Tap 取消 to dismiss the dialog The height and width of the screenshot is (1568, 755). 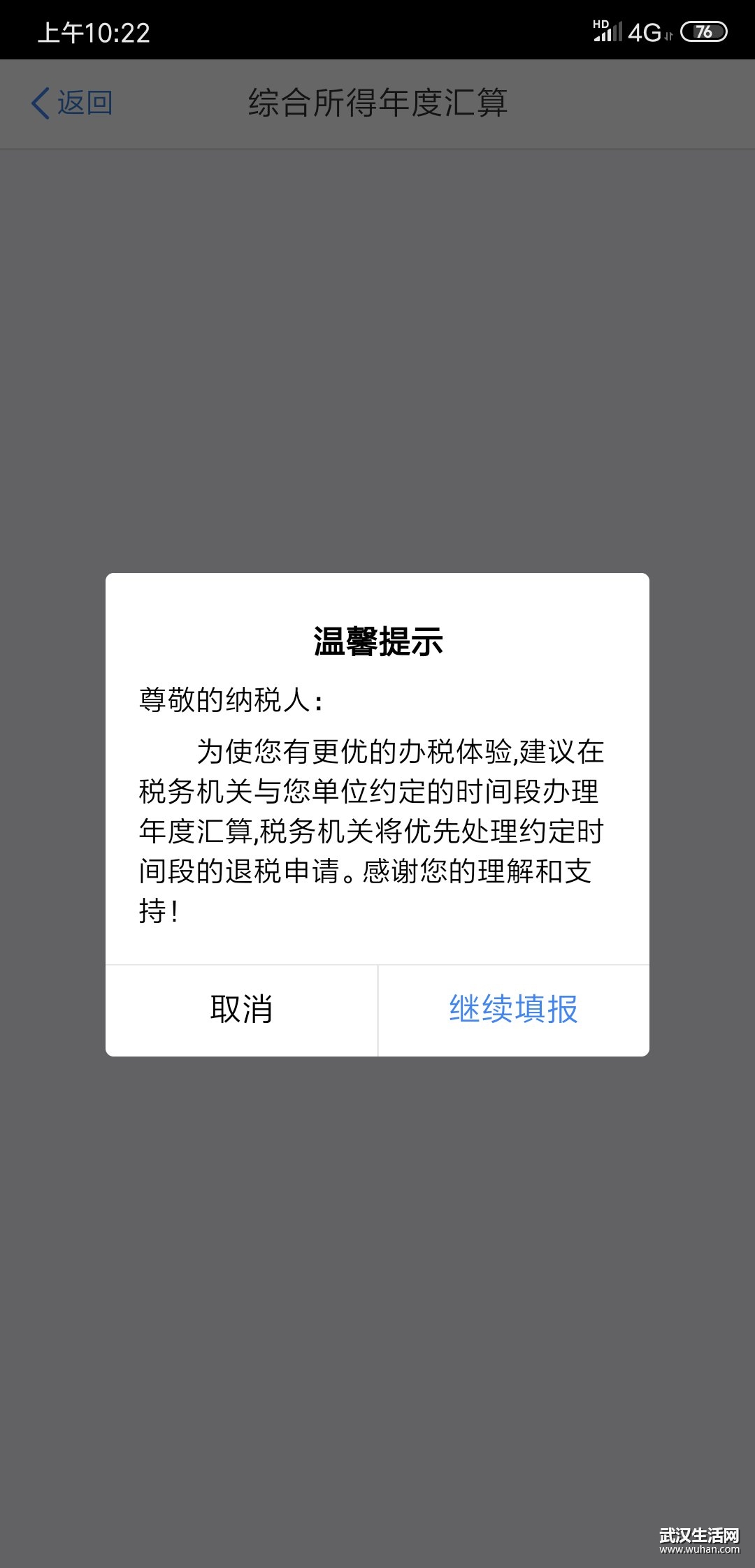241,1010
